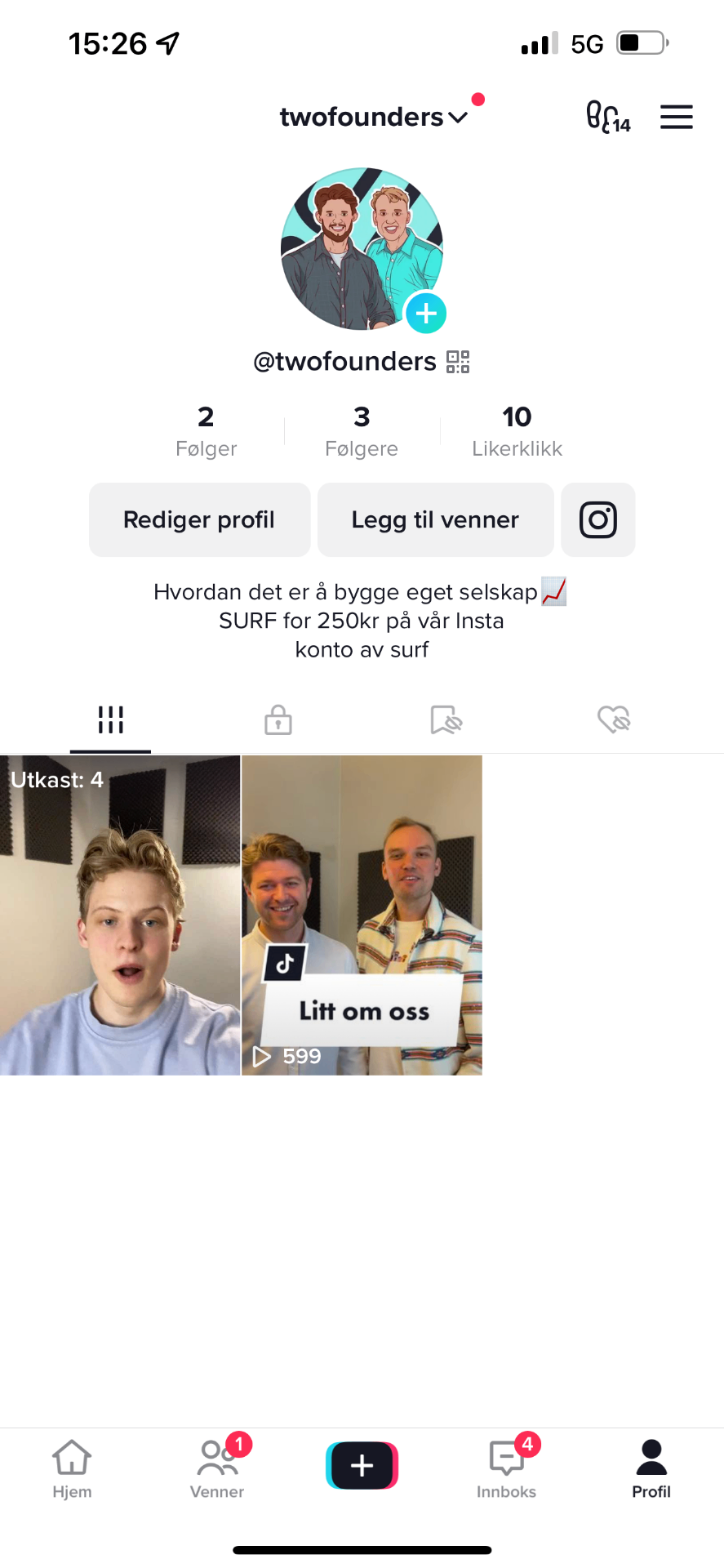View the Følger following list
Screen dimensions: 724x1568
click(x=206, y=431)
